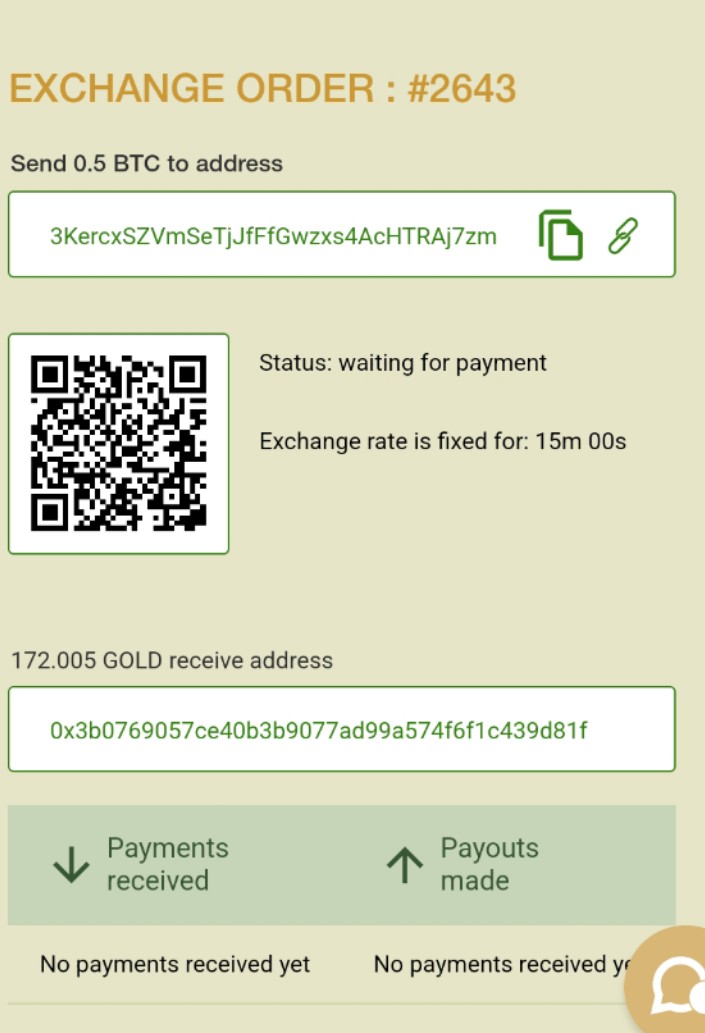Screen dimensions: 705x1033
Task: Open the live chat bubble
Action: click(x=675, y=985)
